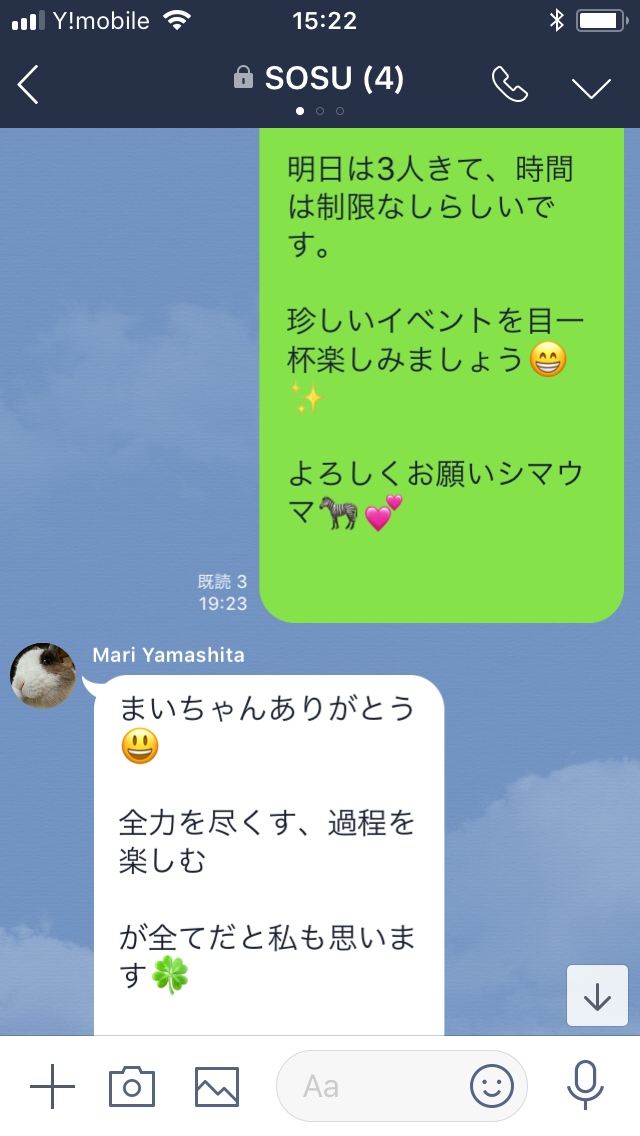Viewport: 640px width, 1136px height.
Task: Expand the chat options dropdown arrow
Action: pos(591,87)
